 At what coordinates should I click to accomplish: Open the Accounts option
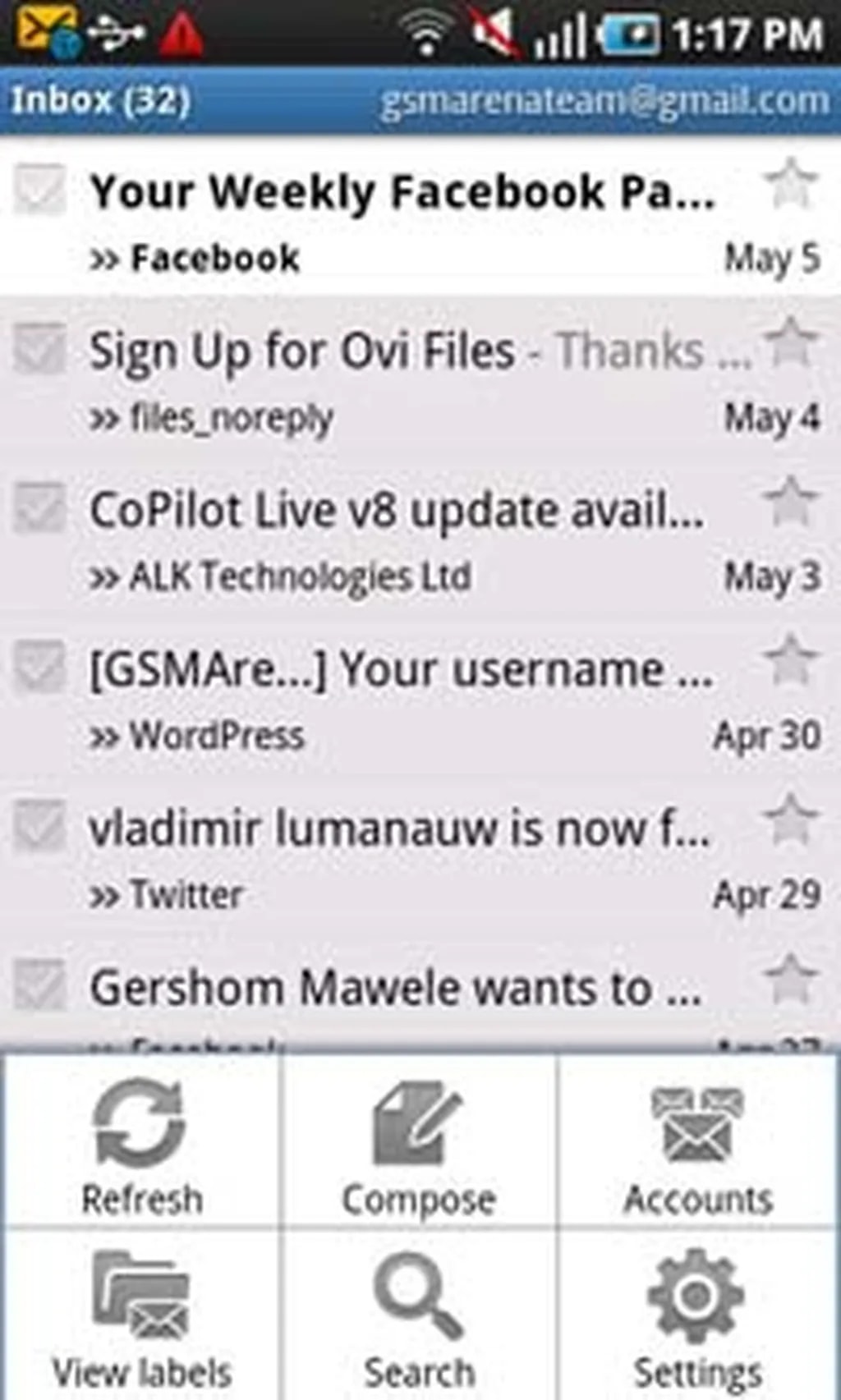click(x=698, y=1145)
